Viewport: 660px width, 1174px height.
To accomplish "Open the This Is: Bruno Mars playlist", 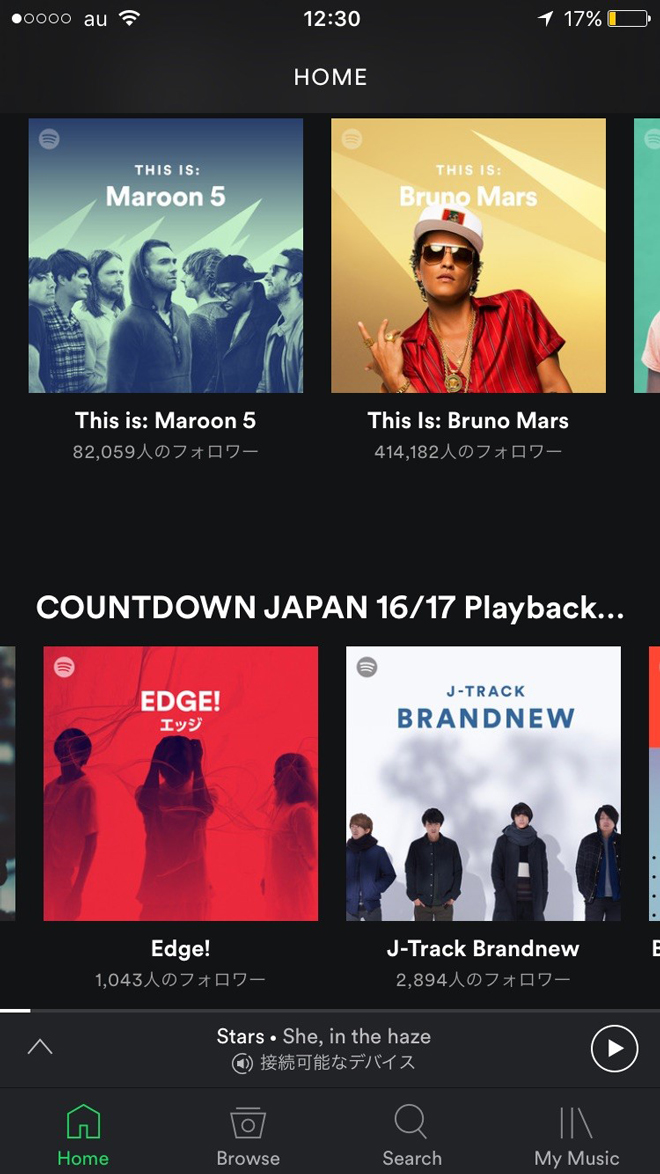I will coord(468,256).
